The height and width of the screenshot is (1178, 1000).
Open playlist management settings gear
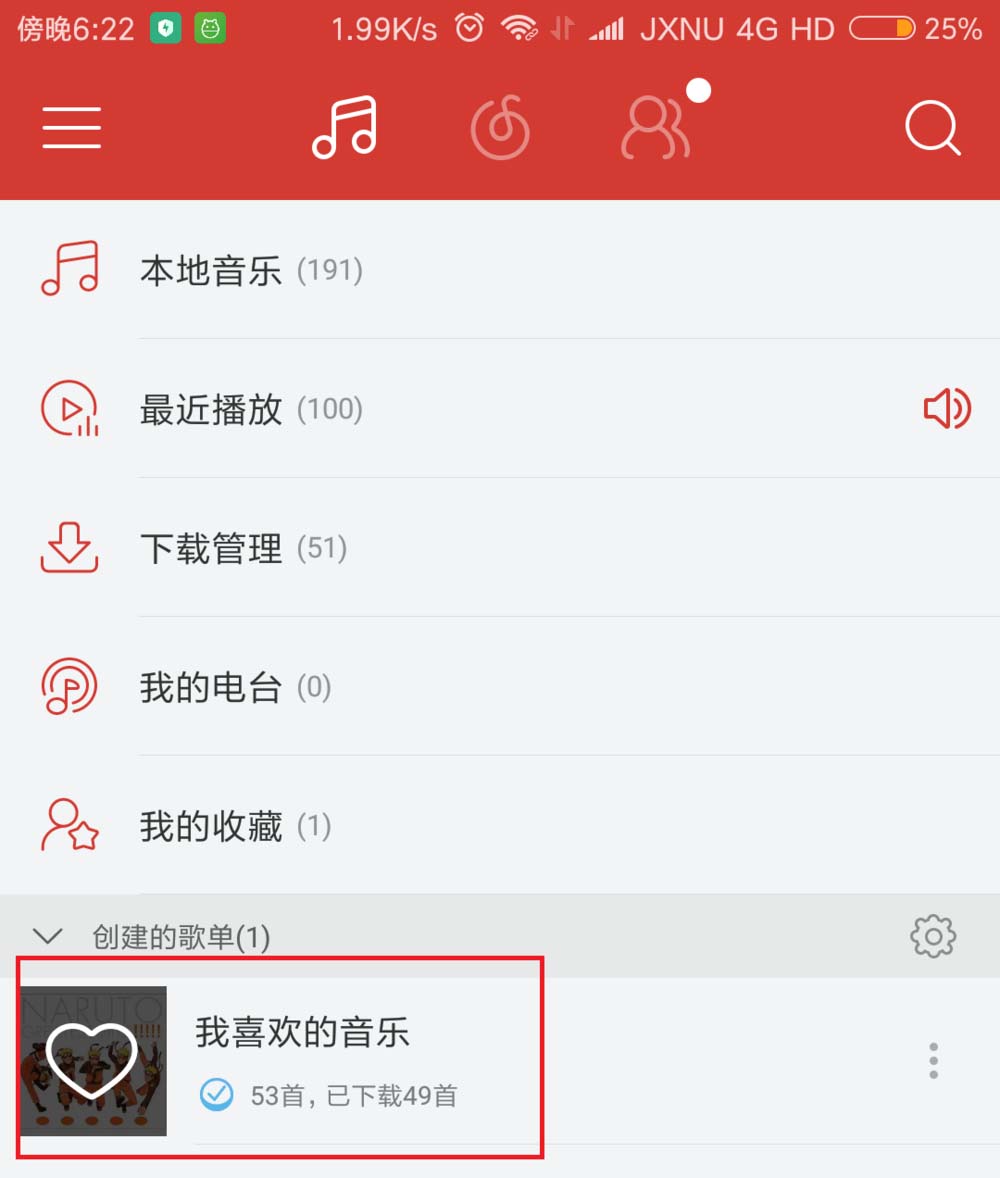[932, 936]
